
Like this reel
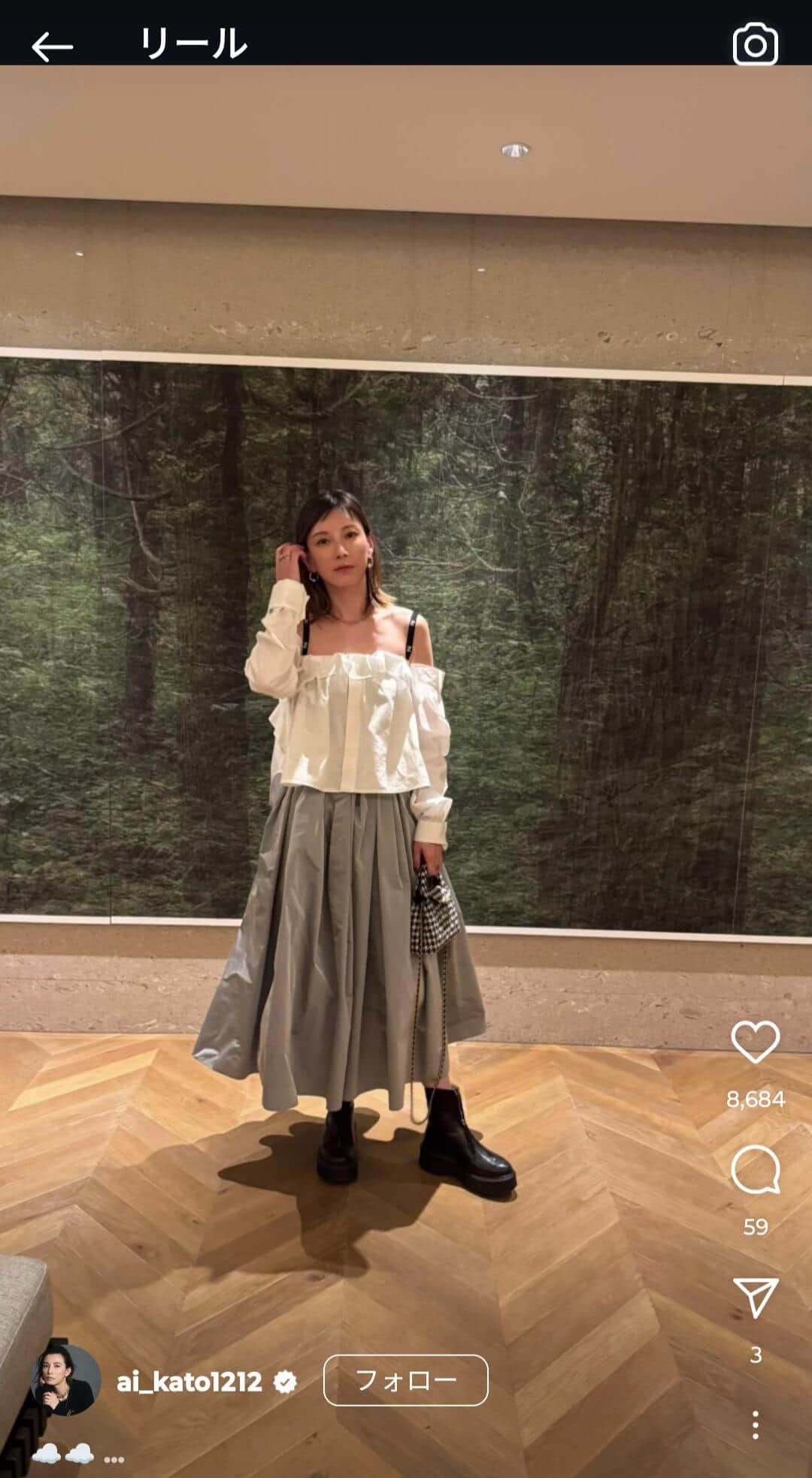pos(755,1042)
